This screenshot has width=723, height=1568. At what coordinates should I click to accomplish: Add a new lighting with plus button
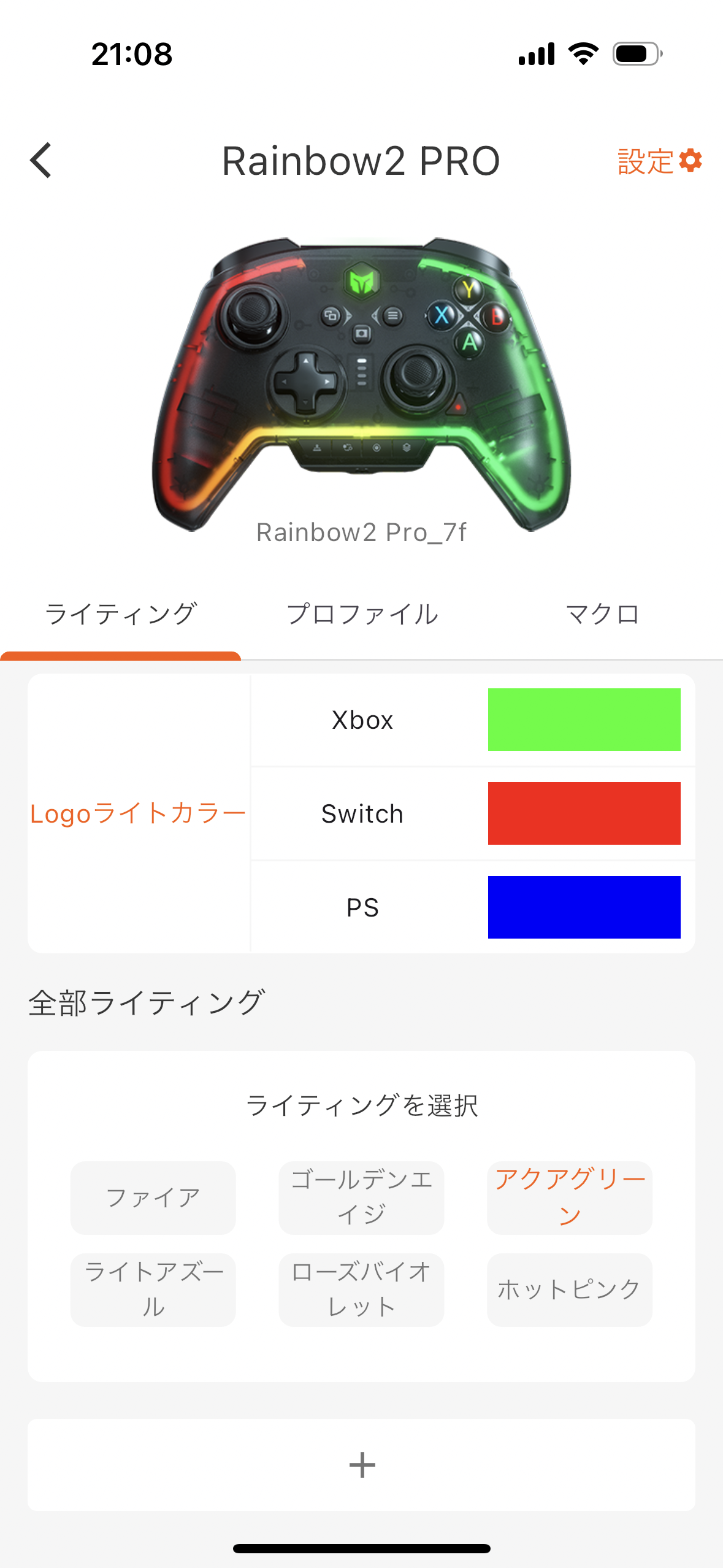[362, 1465]
